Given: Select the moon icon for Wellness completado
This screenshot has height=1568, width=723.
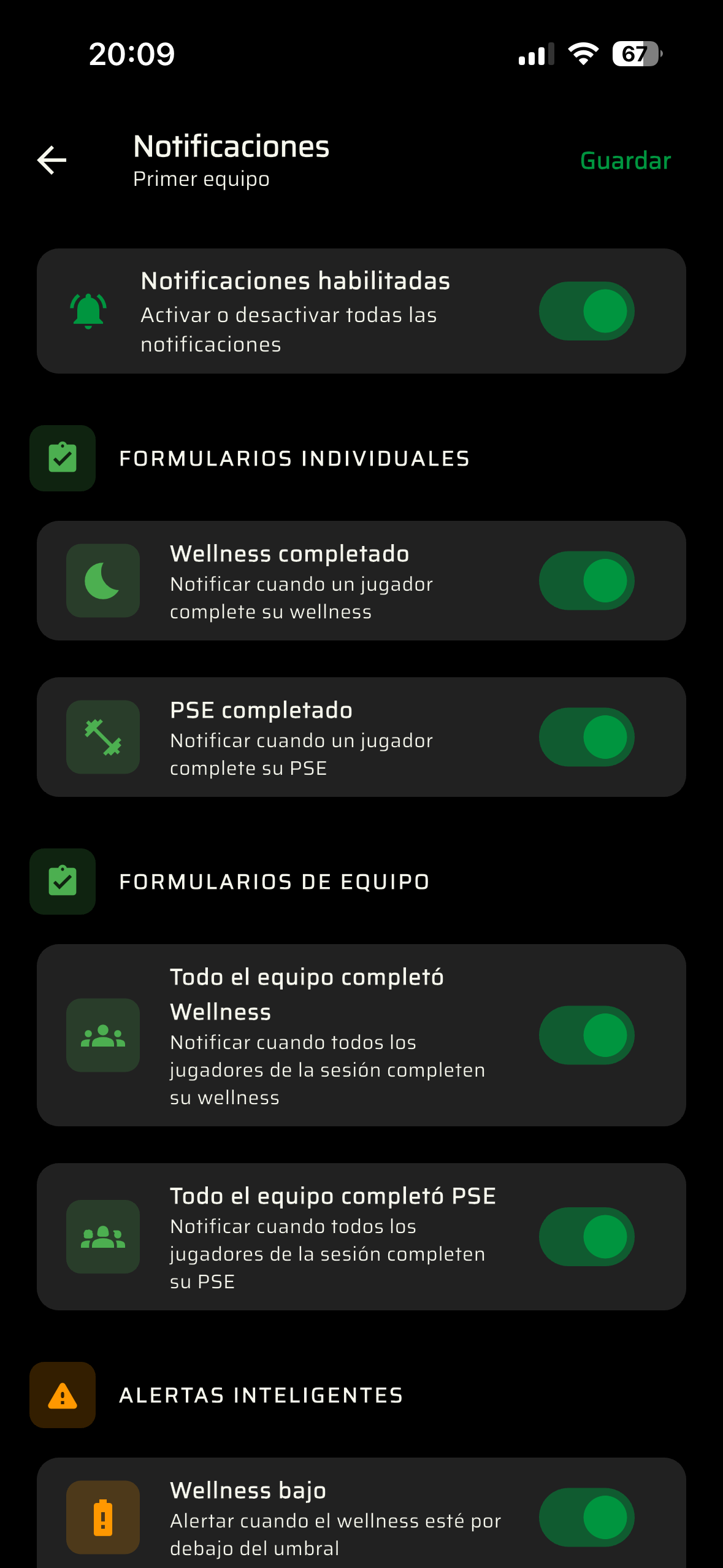Looking at the screenshot, I should [102, 580].
